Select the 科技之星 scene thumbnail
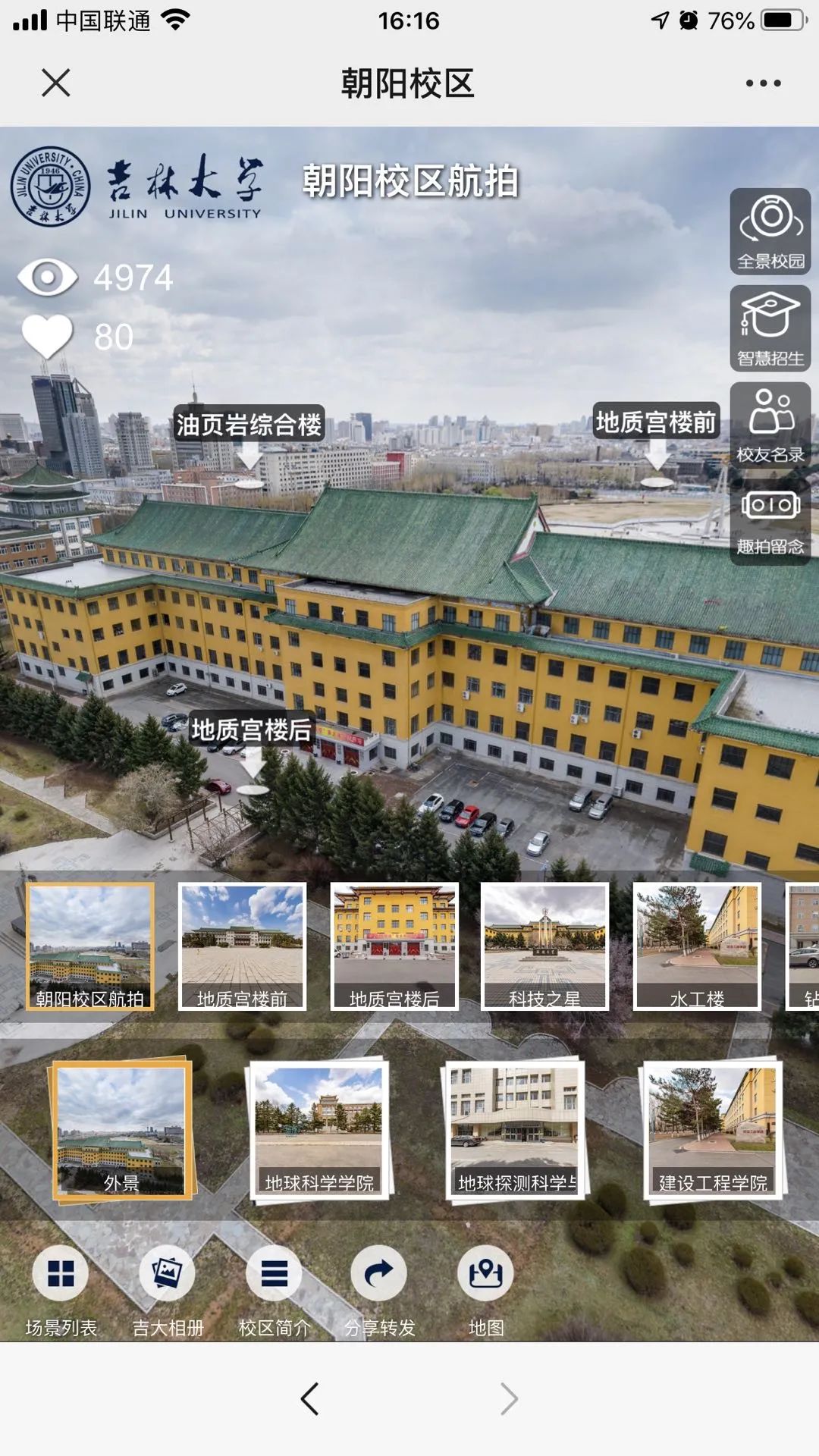This screenshot has width=819, height=1456. (544, 946)
